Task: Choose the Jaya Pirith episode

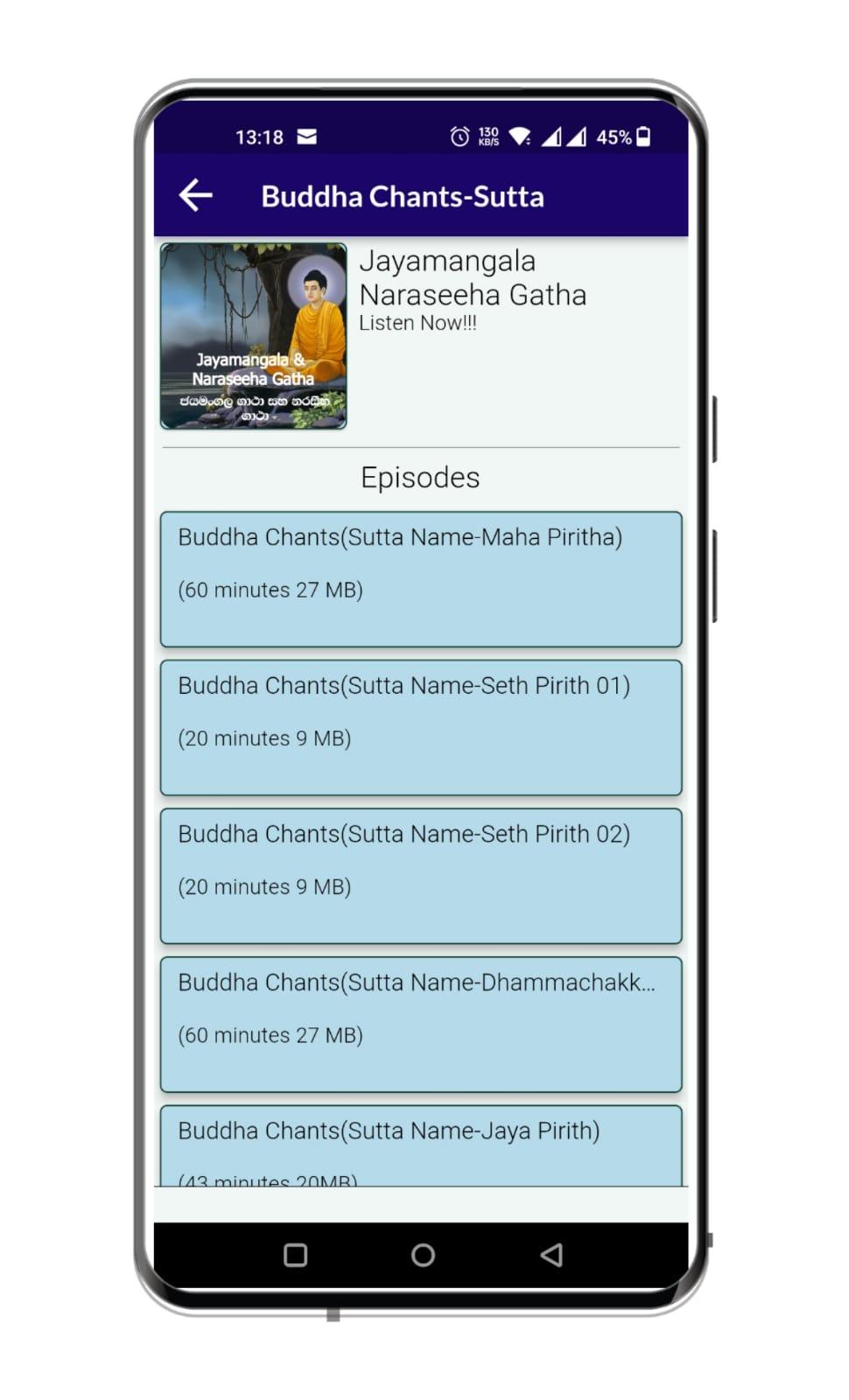Action: pyautogui.click(x=420, y=1144)
